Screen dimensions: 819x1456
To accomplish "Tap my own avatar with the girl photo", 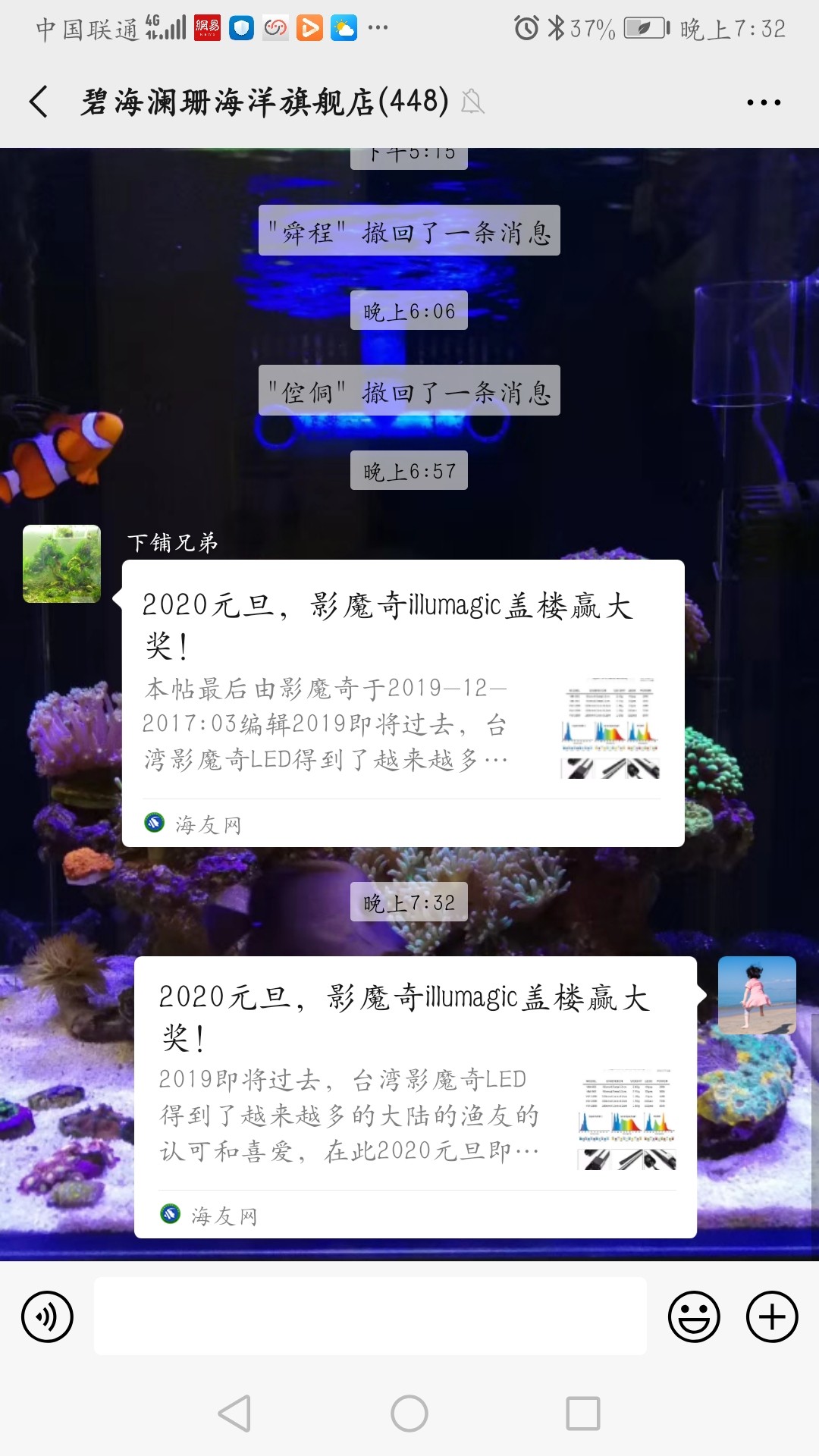I will coord(757,995).
